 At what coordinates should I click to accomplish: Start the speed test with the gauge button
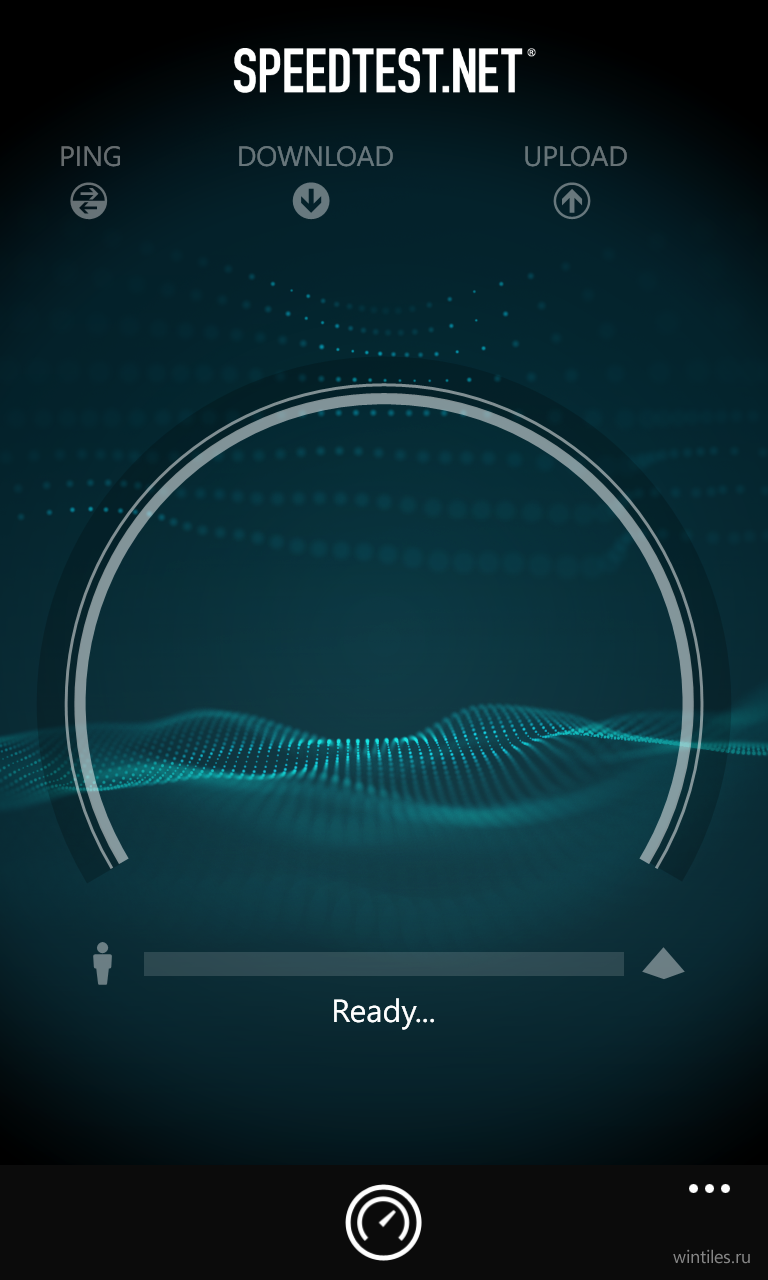pyautogui.click(x=384, y=1221)
